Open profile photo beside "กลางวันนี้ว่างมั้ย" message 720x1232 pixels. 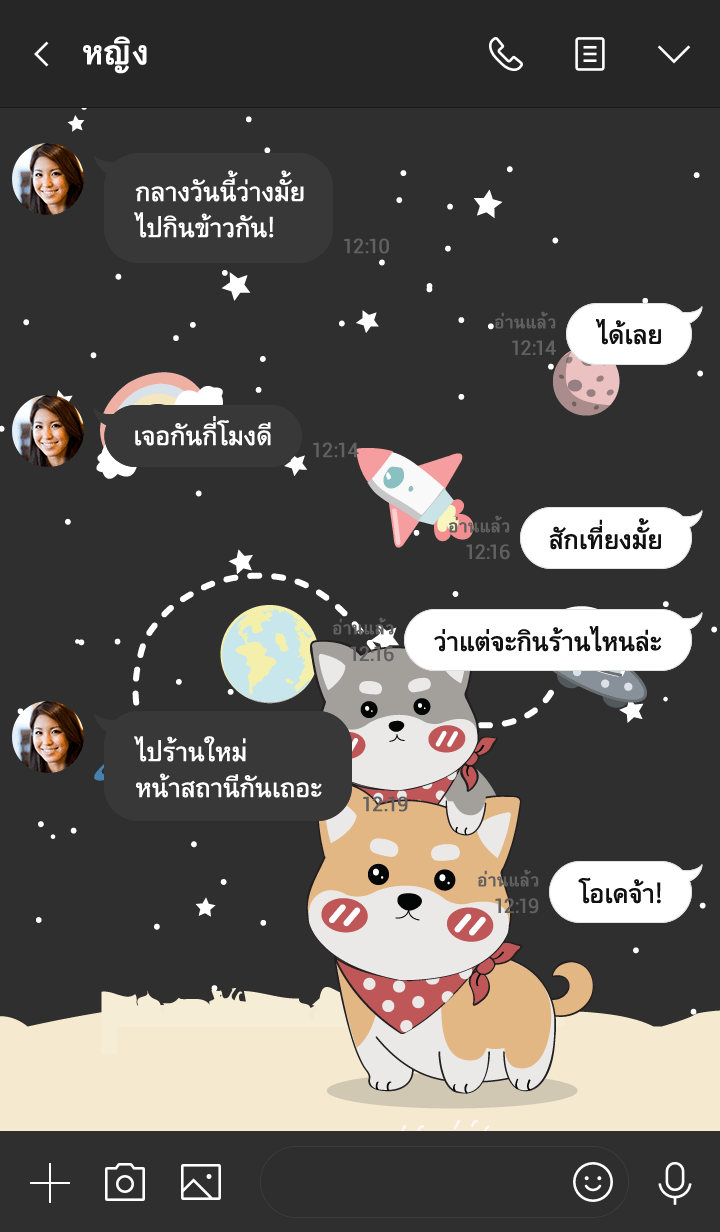[48, 179]
